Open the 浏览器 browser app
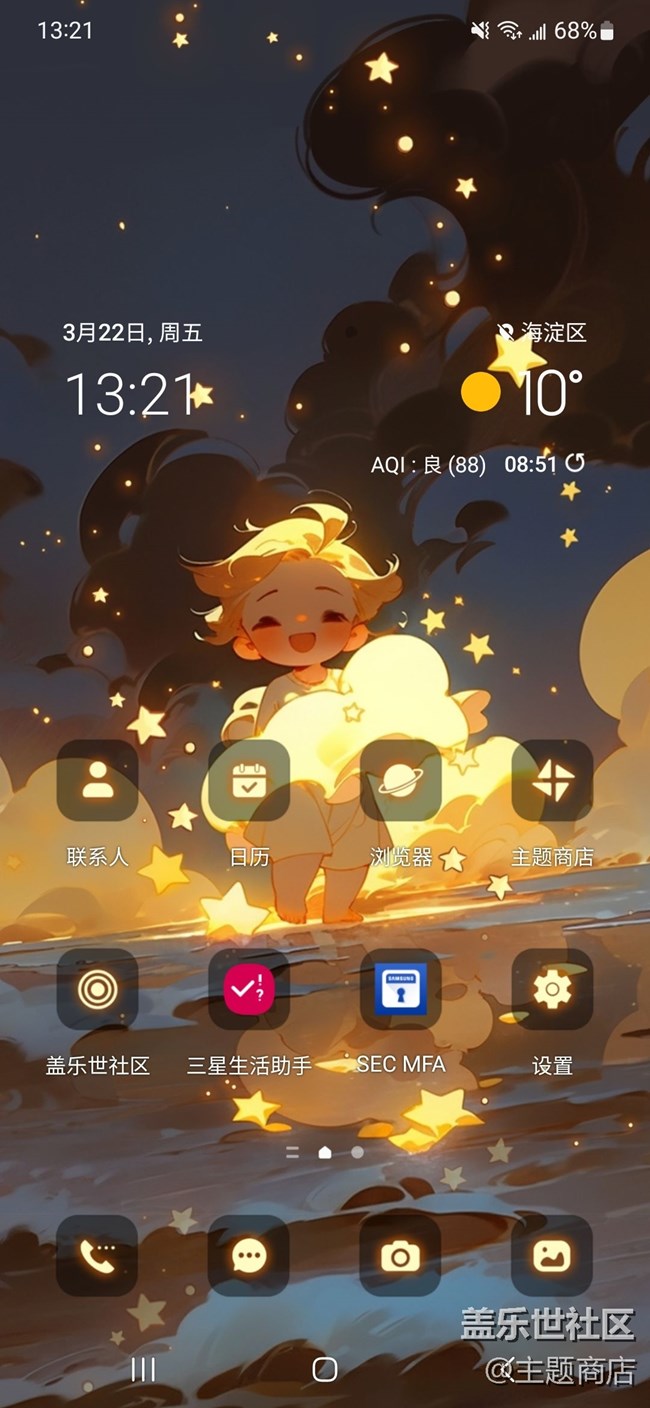Viewport: 650px width, 1408px height. coord(400,781)
